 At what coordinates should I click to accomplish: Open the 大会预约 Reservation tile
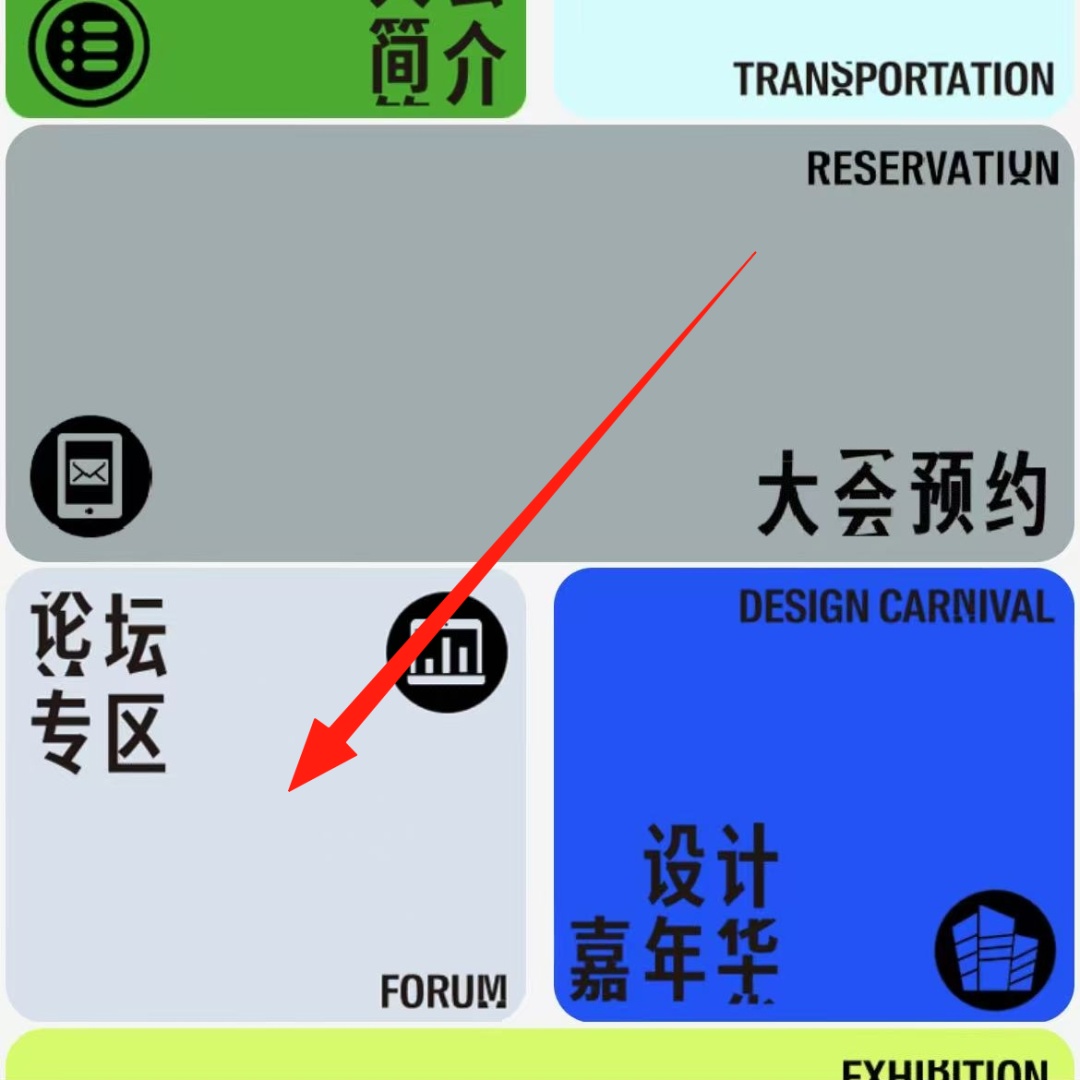[540, 342]
